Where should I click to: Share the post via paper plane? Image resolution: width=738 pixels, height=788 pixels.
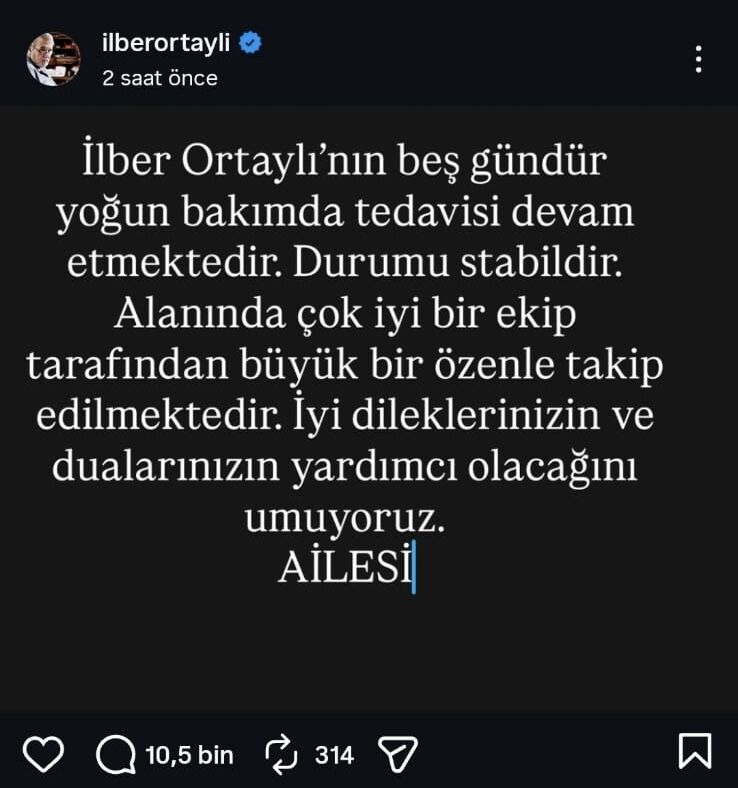tap(398, 755)
